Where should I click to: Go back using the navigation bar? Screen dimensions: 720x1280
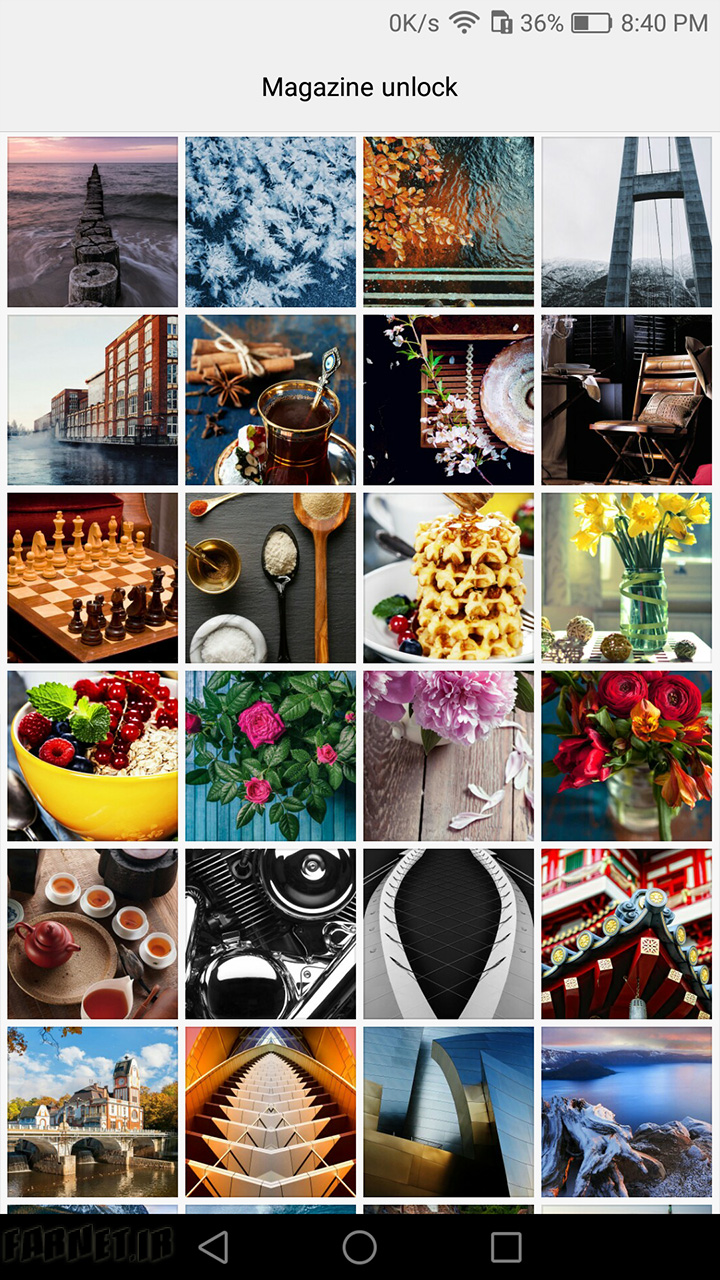[x=214, y=1247]
